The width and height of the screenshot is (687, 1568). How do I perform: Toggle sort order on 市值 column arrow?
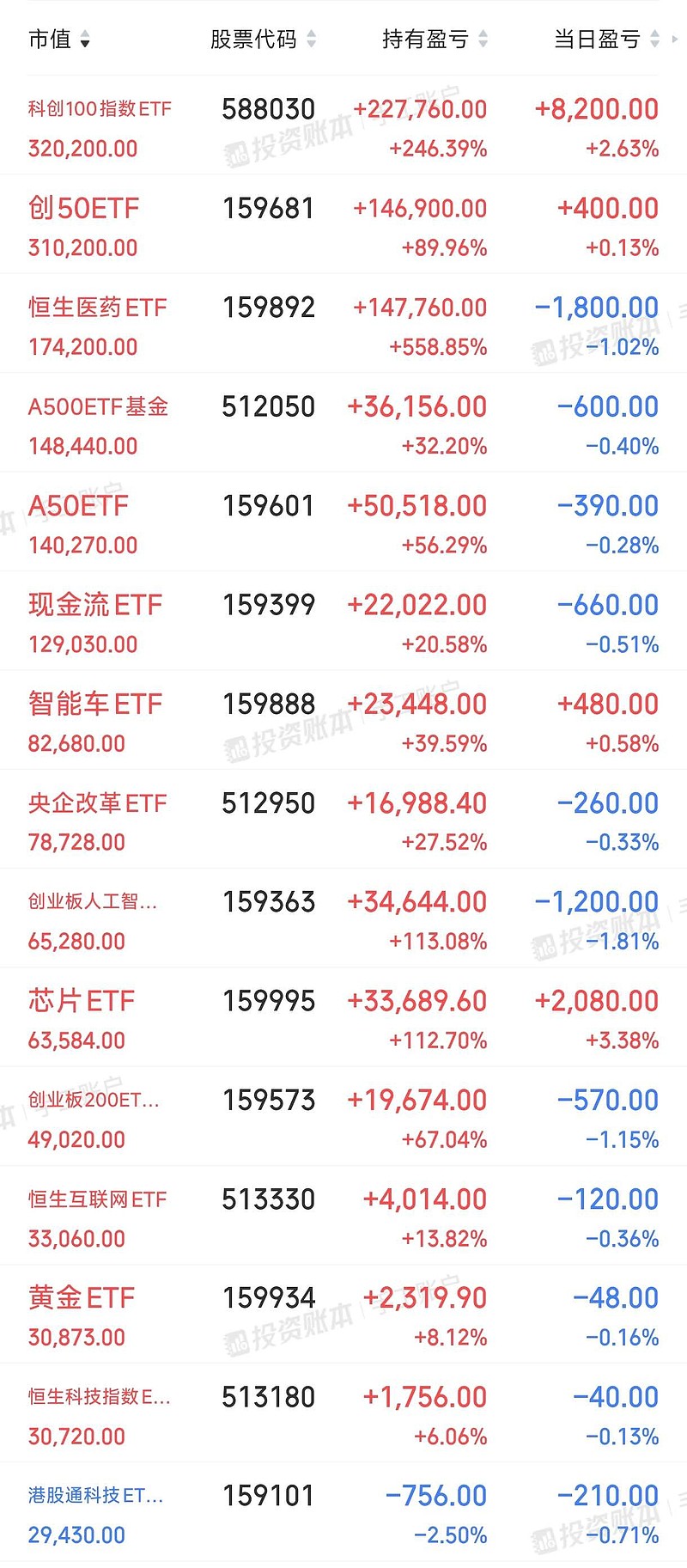click(x=86, y=40)
